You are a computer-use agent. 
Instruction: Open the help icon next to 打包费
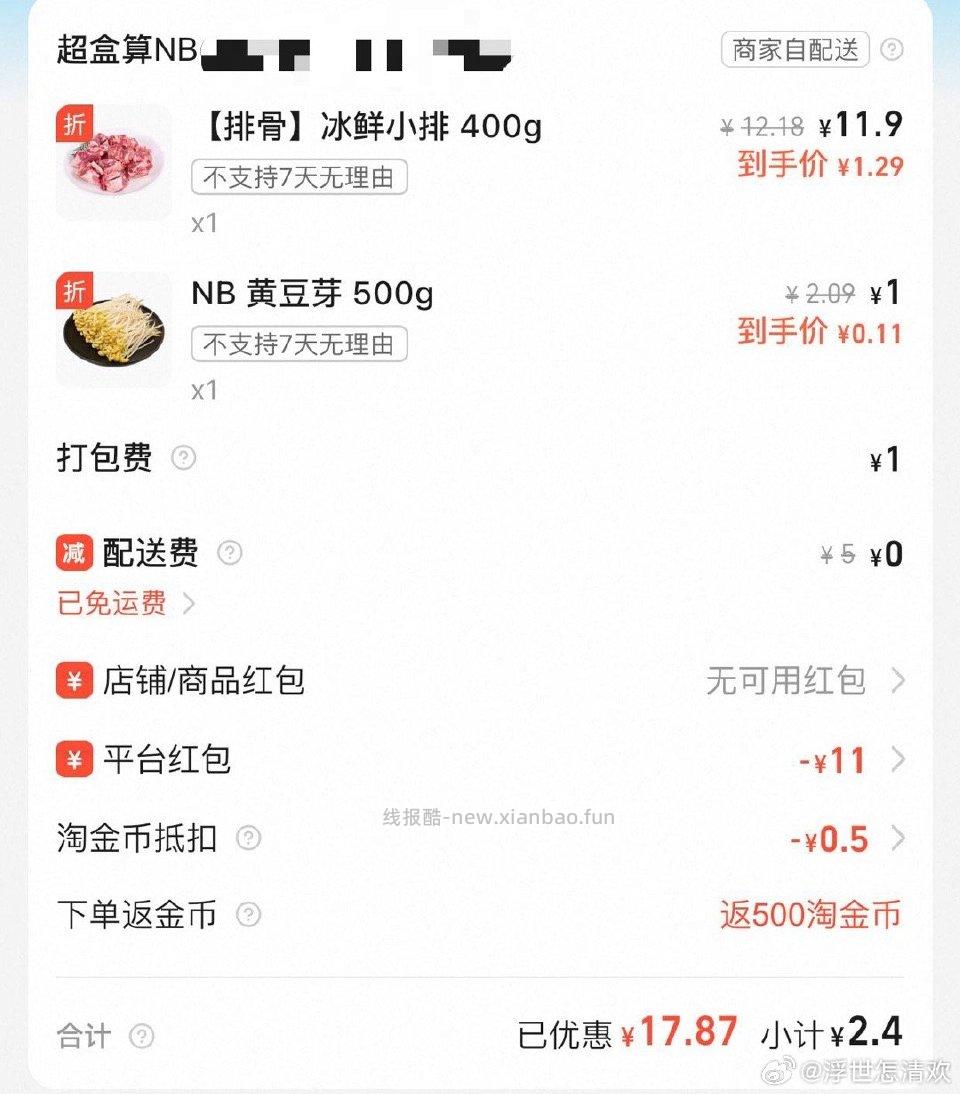coord(183,458)
